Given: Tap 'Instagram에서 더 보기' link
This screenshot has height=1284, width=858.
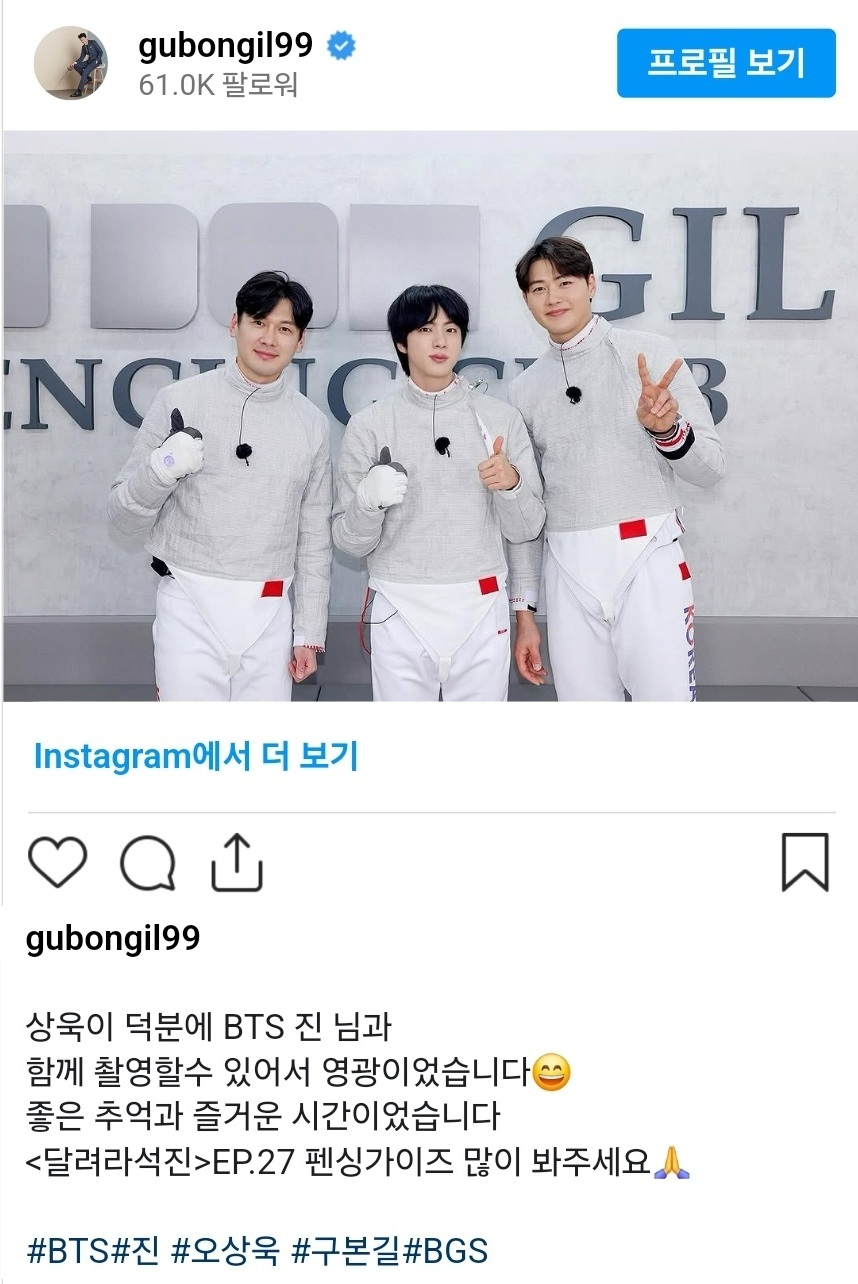Looking at the screenshot, I should click(x=196, y=756).
